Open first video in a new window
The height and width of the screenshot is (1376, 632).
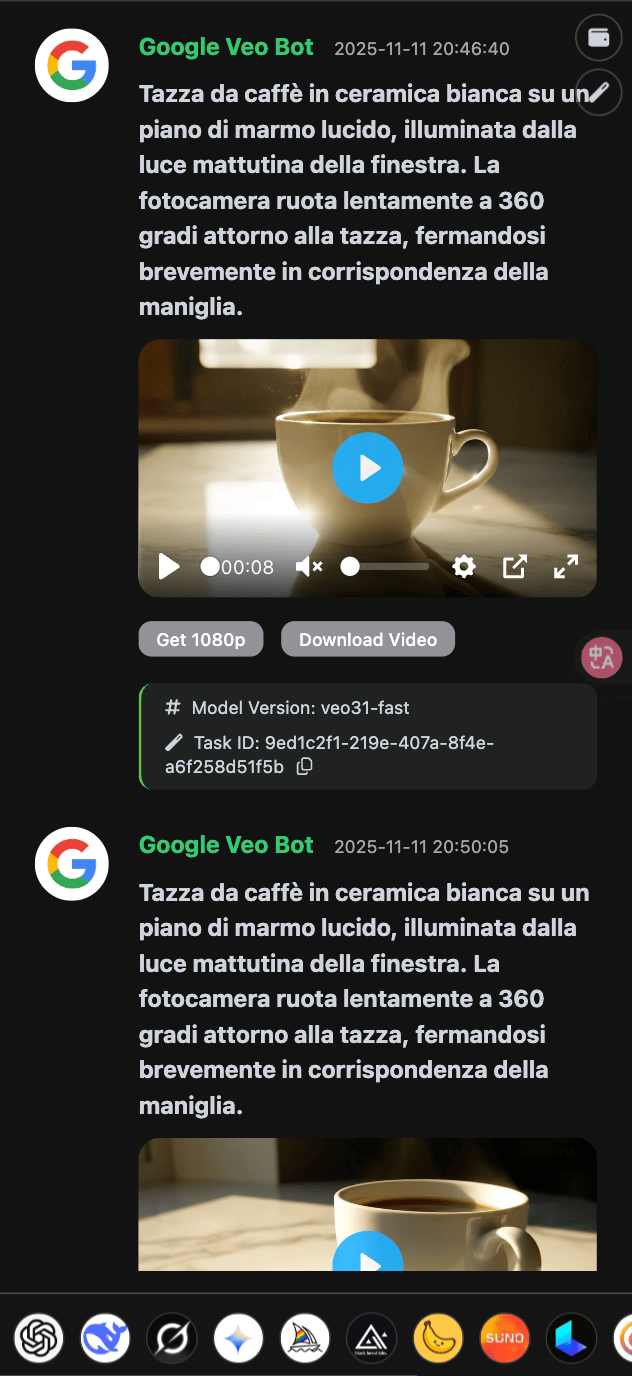[514, 567]
